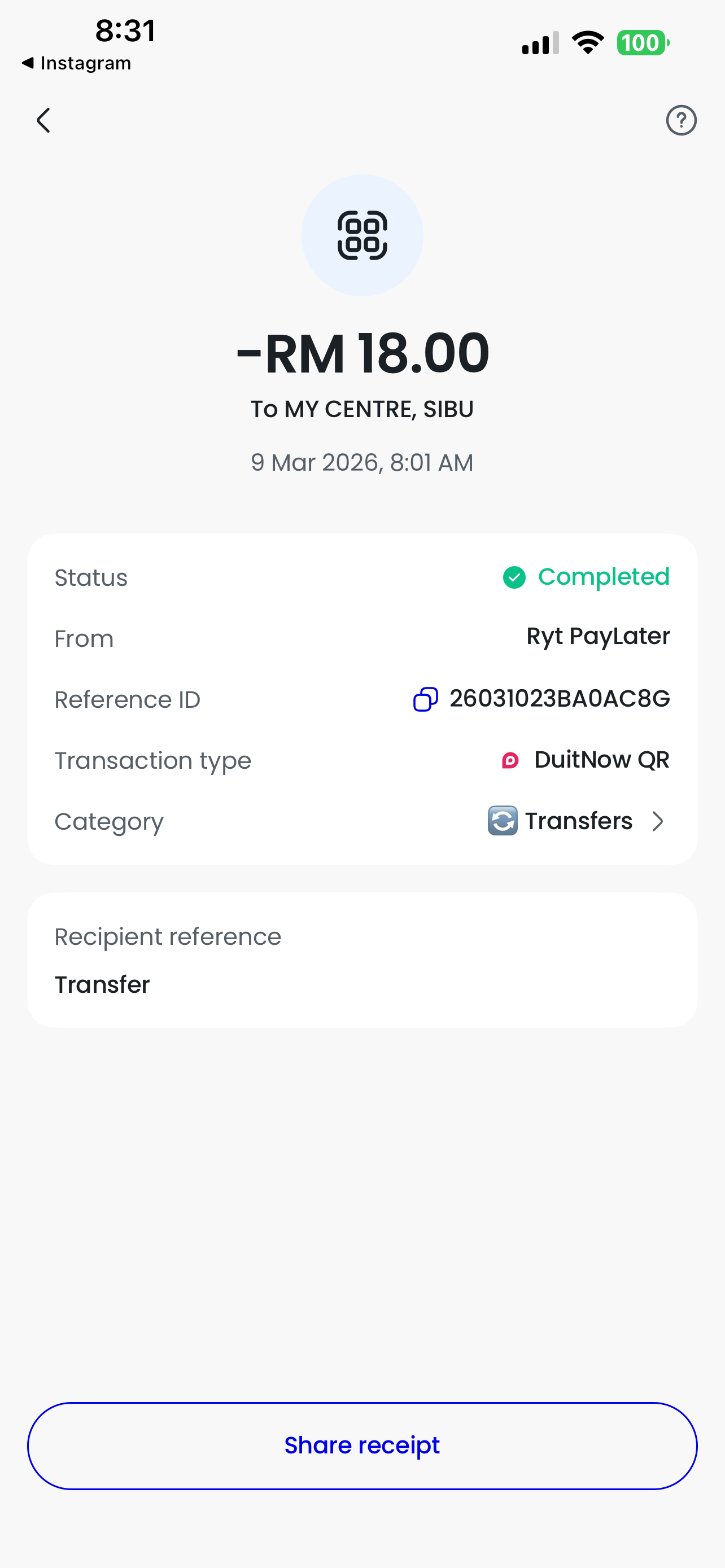
Task: Copy the Reference ID
Action: [x=426, y=699]
